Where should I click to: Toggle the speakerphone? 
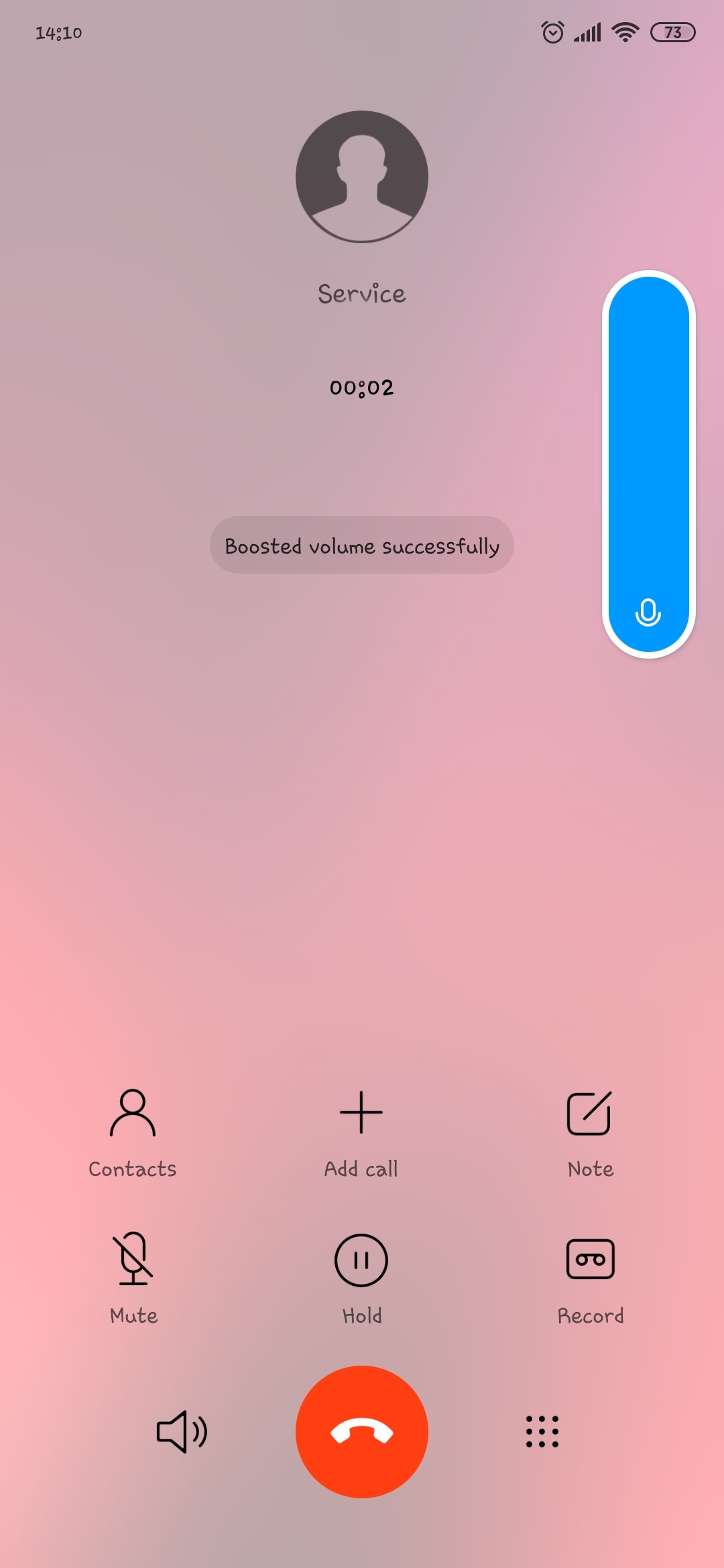(x=182, y=1431)
